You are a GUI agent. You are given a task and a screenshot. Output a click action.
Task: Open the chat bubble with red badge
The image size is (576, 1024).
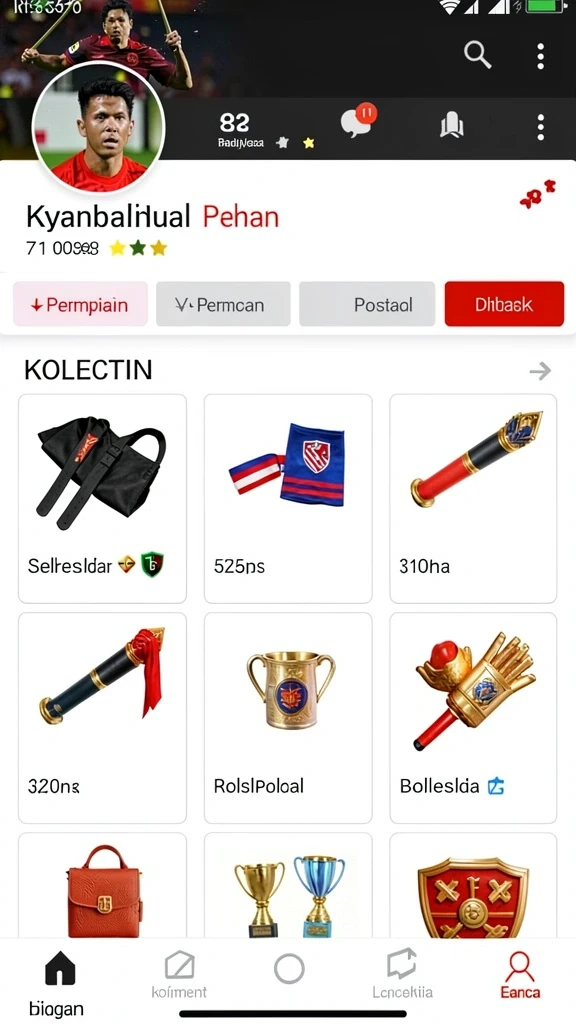[359, 121]
